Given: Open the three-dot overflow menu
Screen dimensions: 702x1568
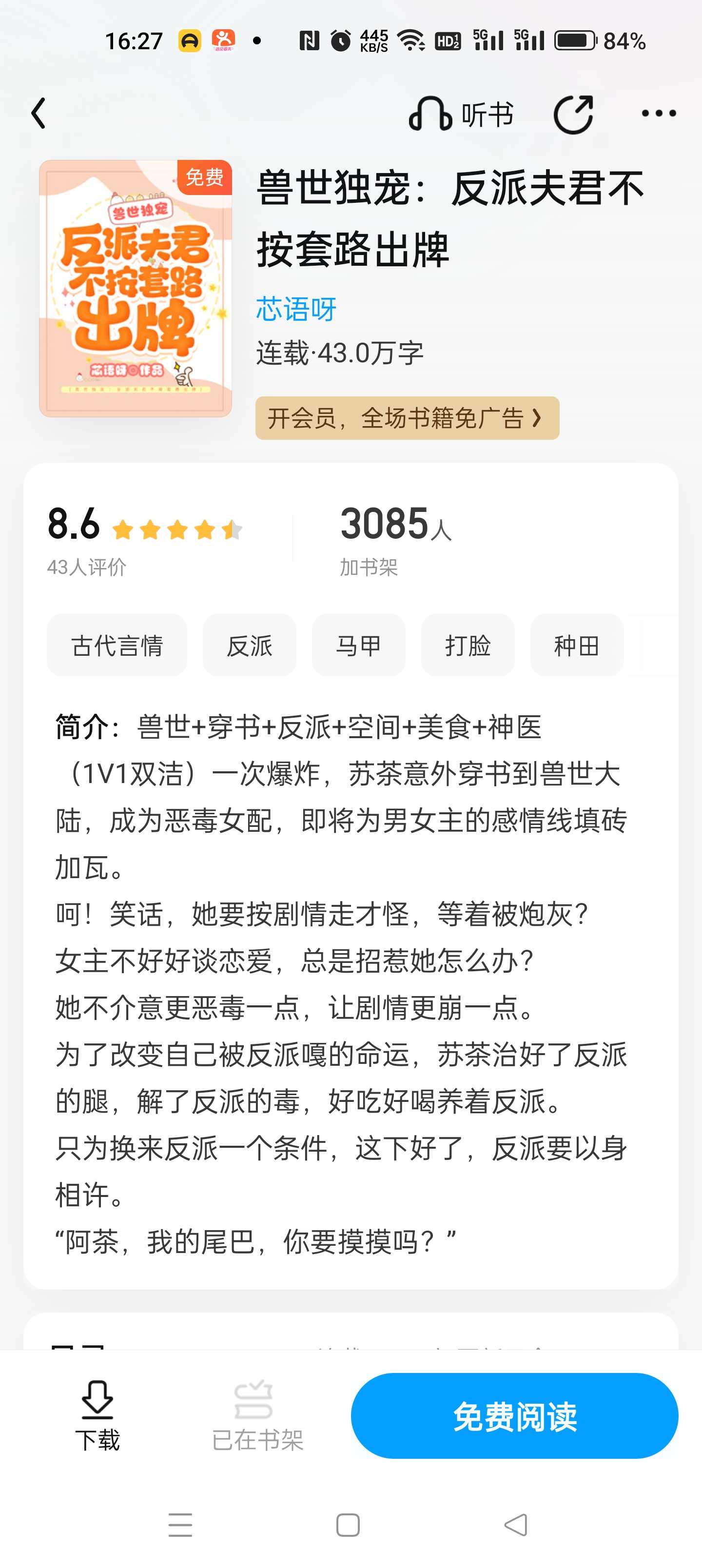Looking at the screenshot, I should coord(659,113).
